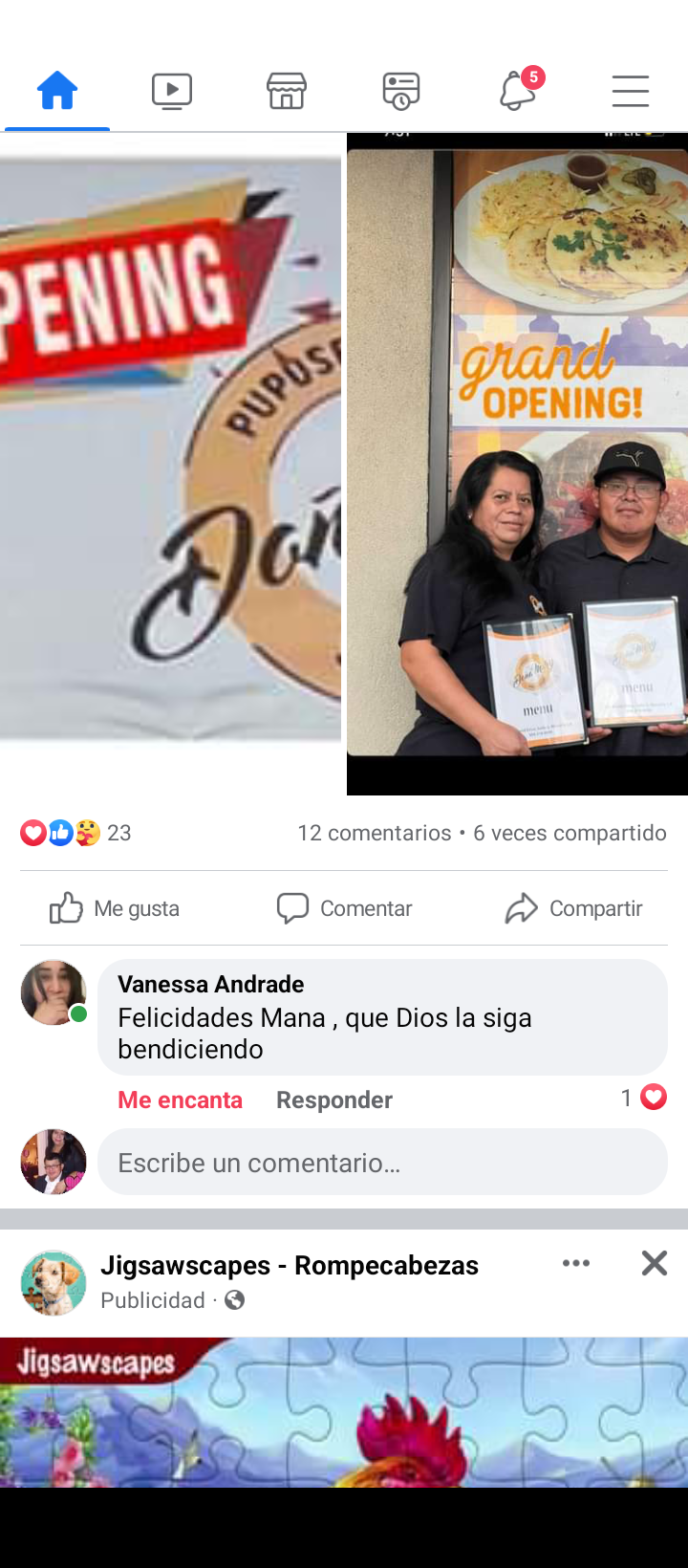Share the post via Compartir
This screenshot has width=688, height=1568.
tap(573, 908)
